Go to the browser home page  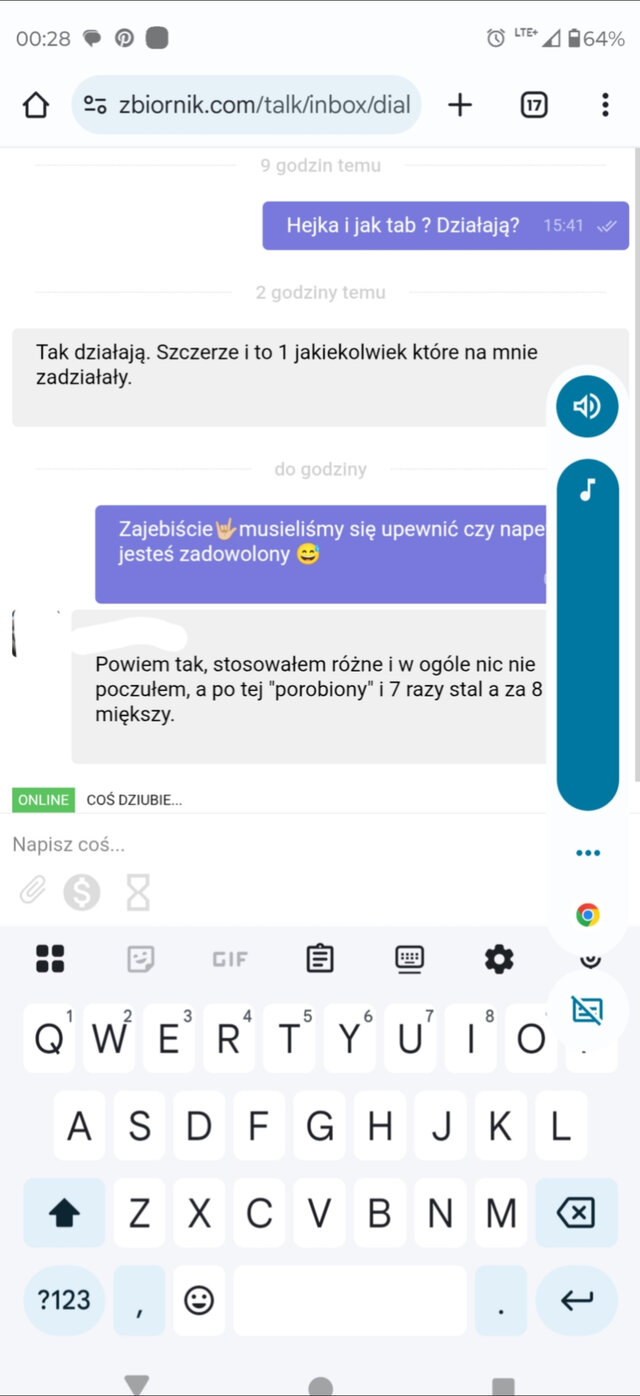pos(36,105)
